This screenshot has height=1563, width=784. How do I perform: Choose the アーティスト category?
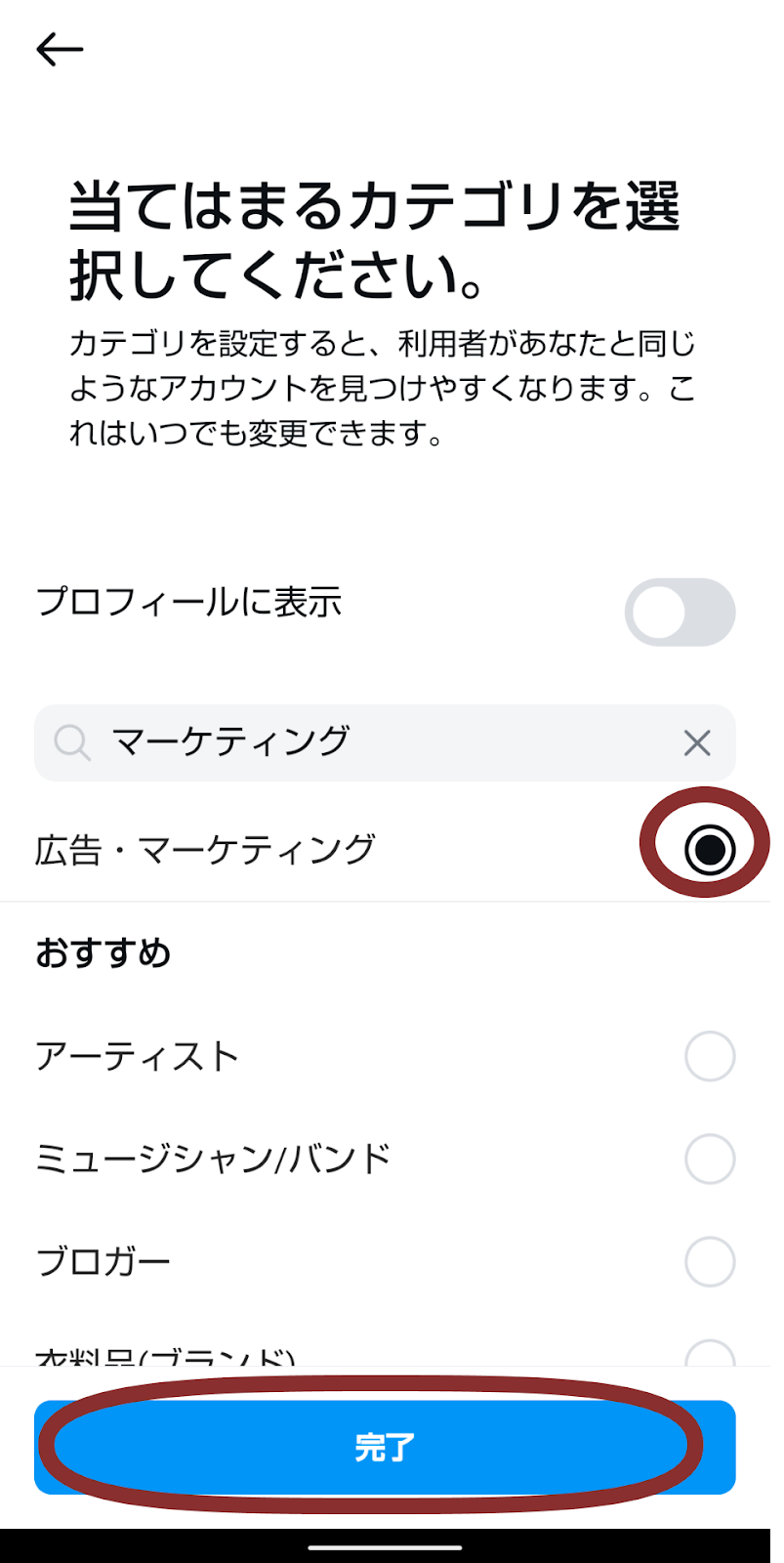click(385, 1056)
